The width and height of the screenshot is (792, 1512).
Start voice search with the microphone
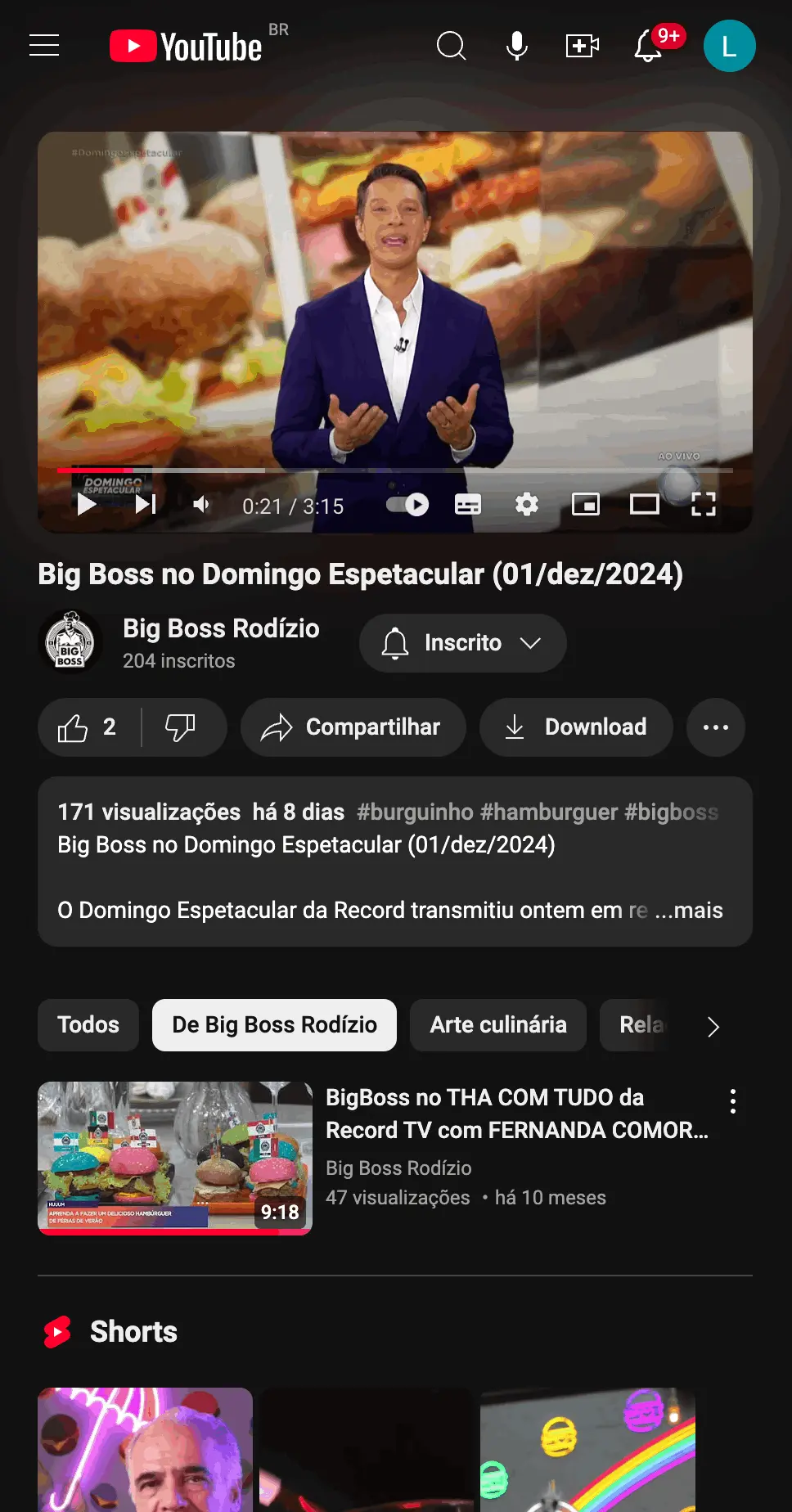point(516,46)
